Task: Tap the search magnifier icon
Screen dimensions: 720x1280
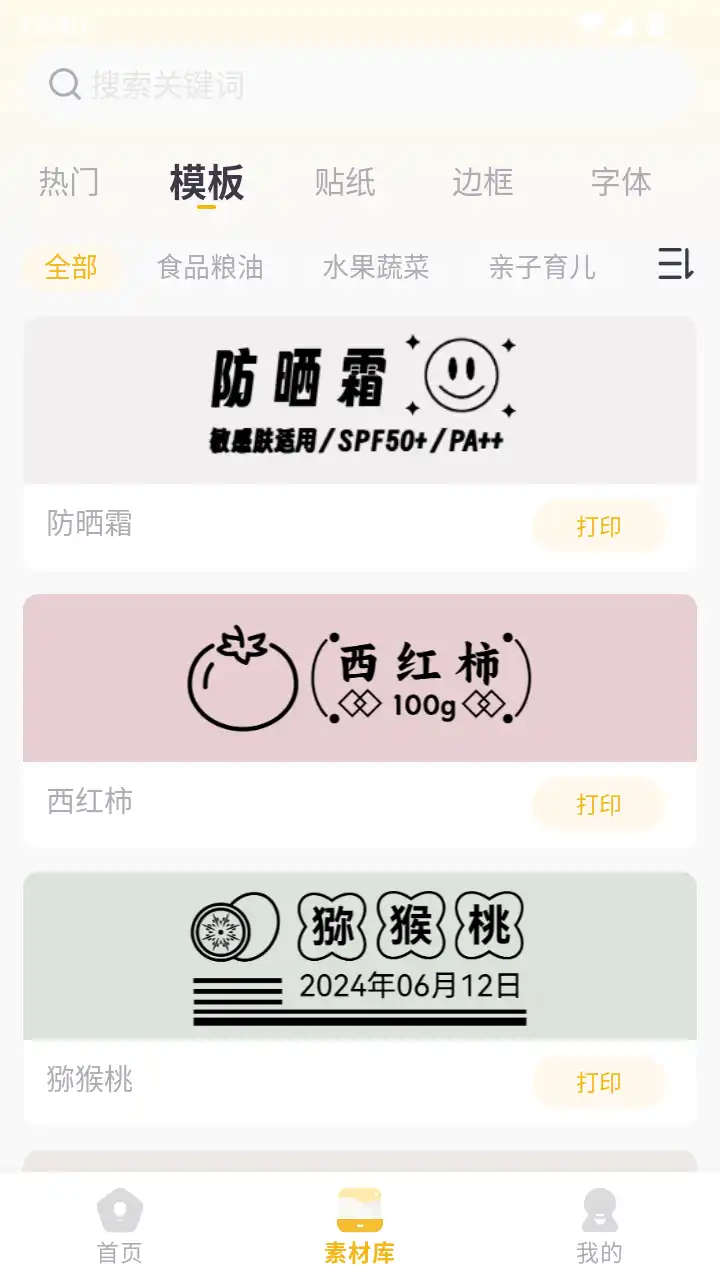Action: (64, 85)
